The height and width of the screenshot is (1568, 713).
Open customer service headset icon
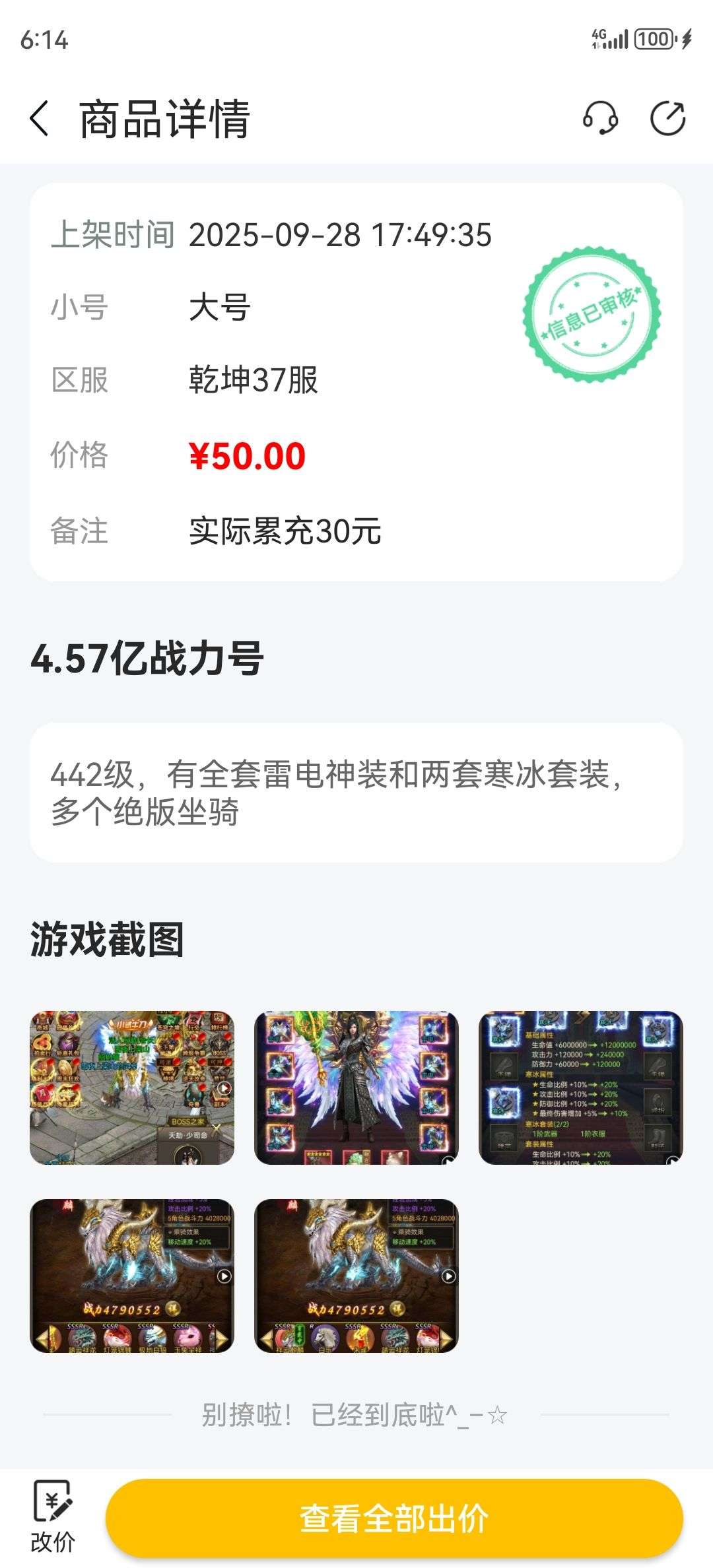pos(599,119)
